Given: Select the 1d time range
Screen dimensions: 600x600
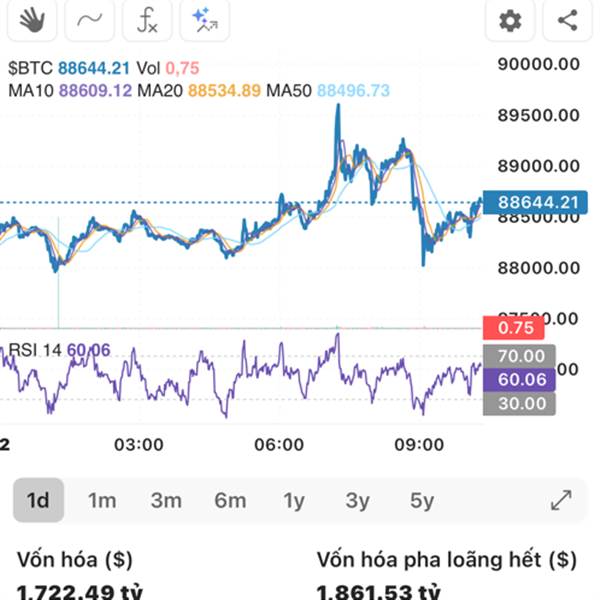Looking at the screenshot, I should 38,500.
